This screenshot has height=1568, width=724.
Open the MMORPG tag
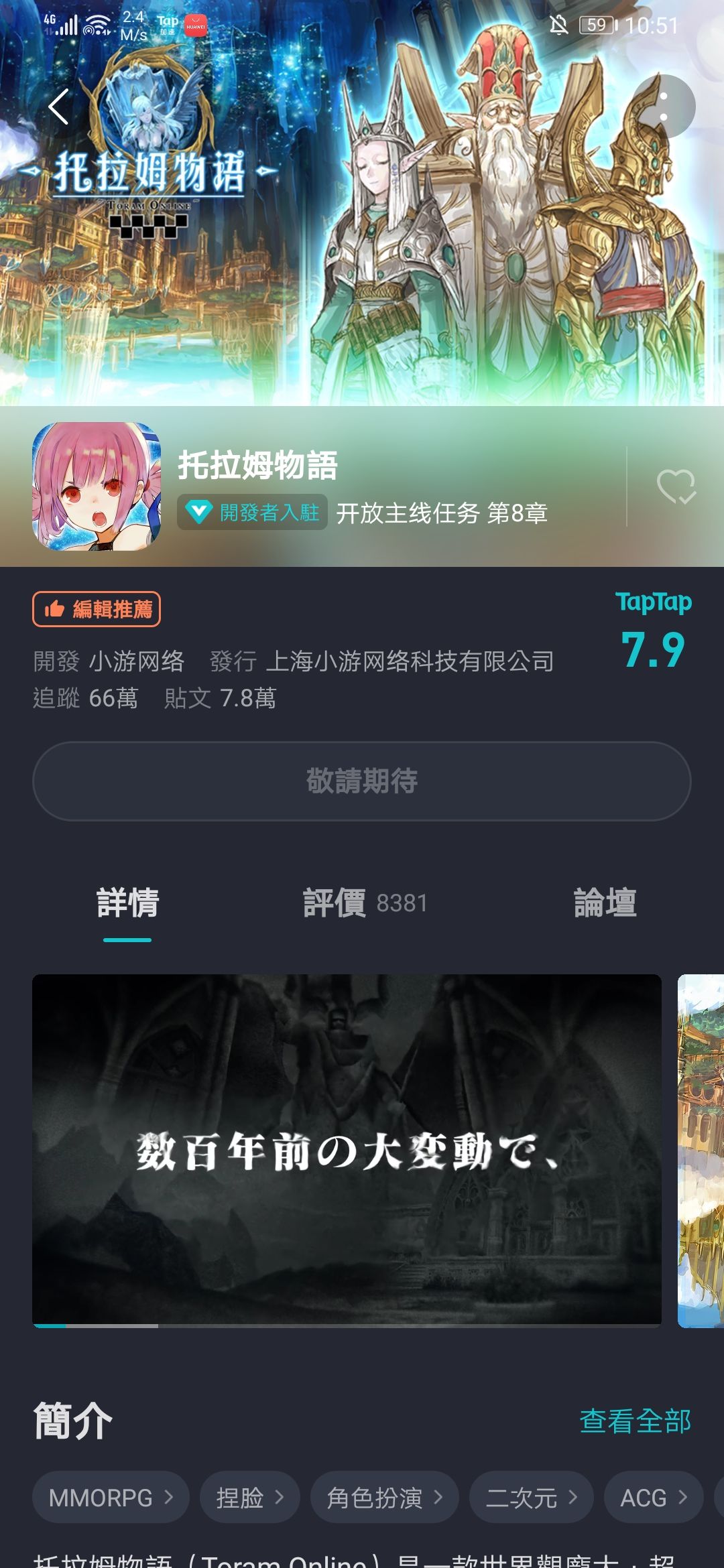pos(111,1497)
